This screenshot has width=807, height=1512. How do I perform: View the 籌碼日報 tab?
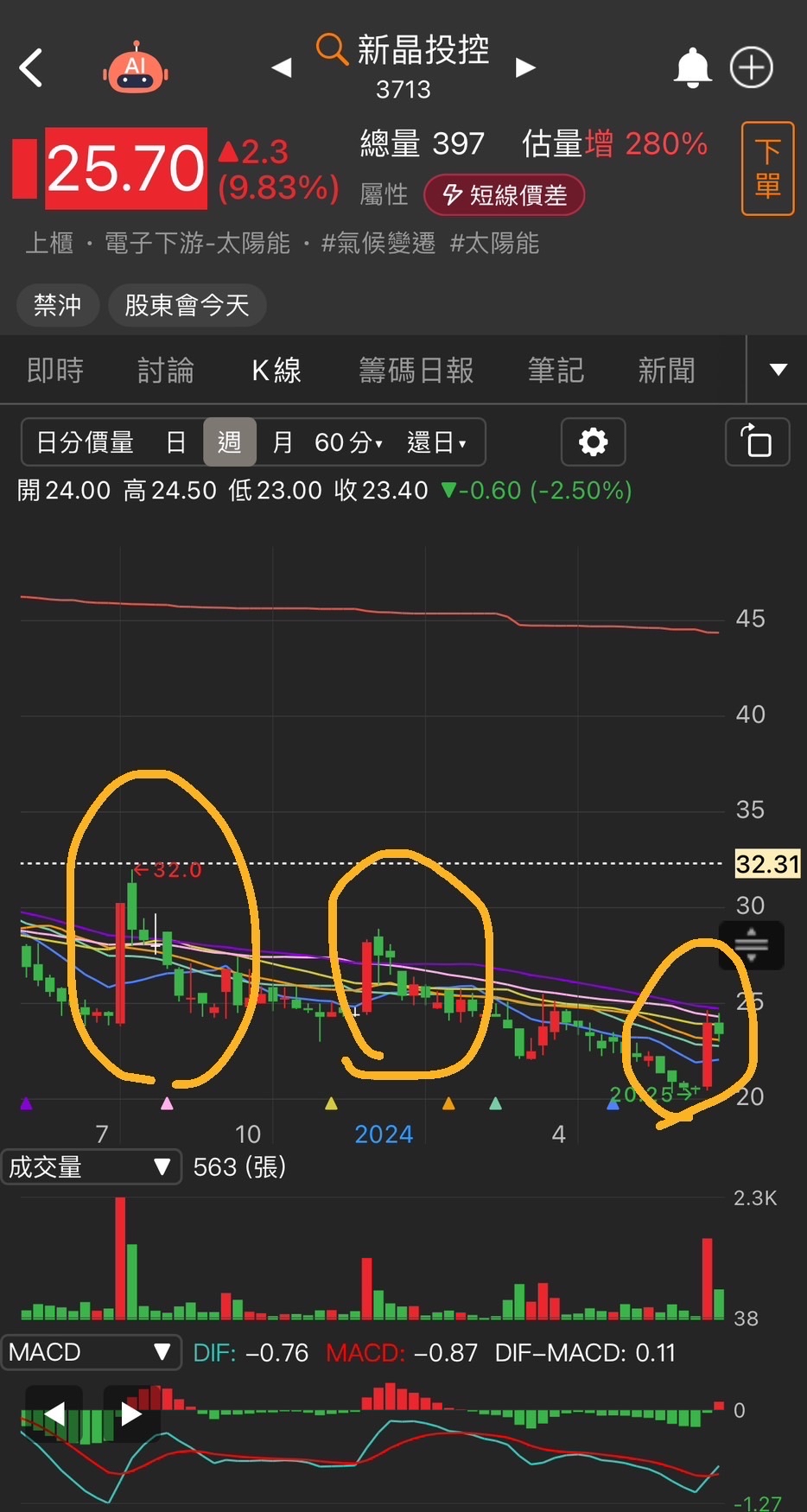point(416,371)
